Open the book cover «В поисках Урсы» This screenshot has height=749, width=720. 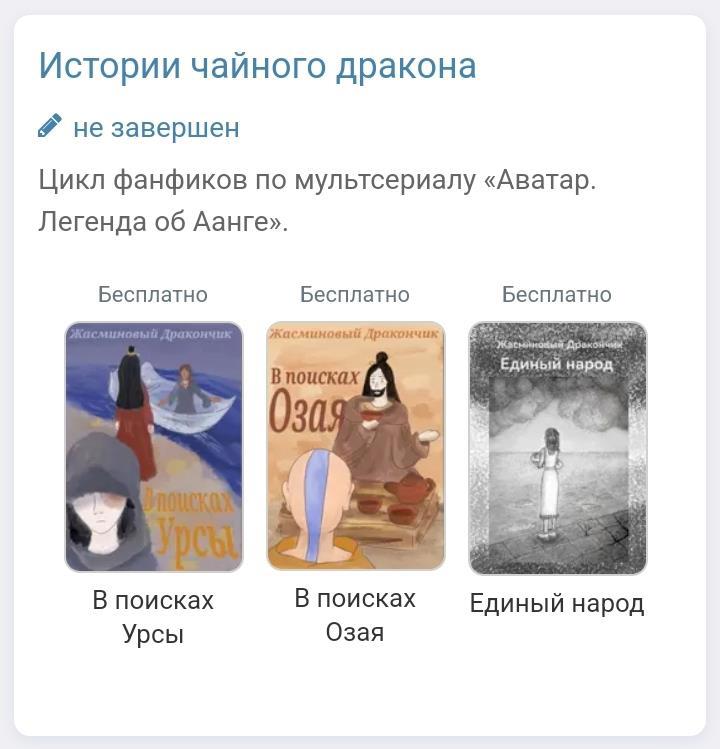[x=154, y=447]
